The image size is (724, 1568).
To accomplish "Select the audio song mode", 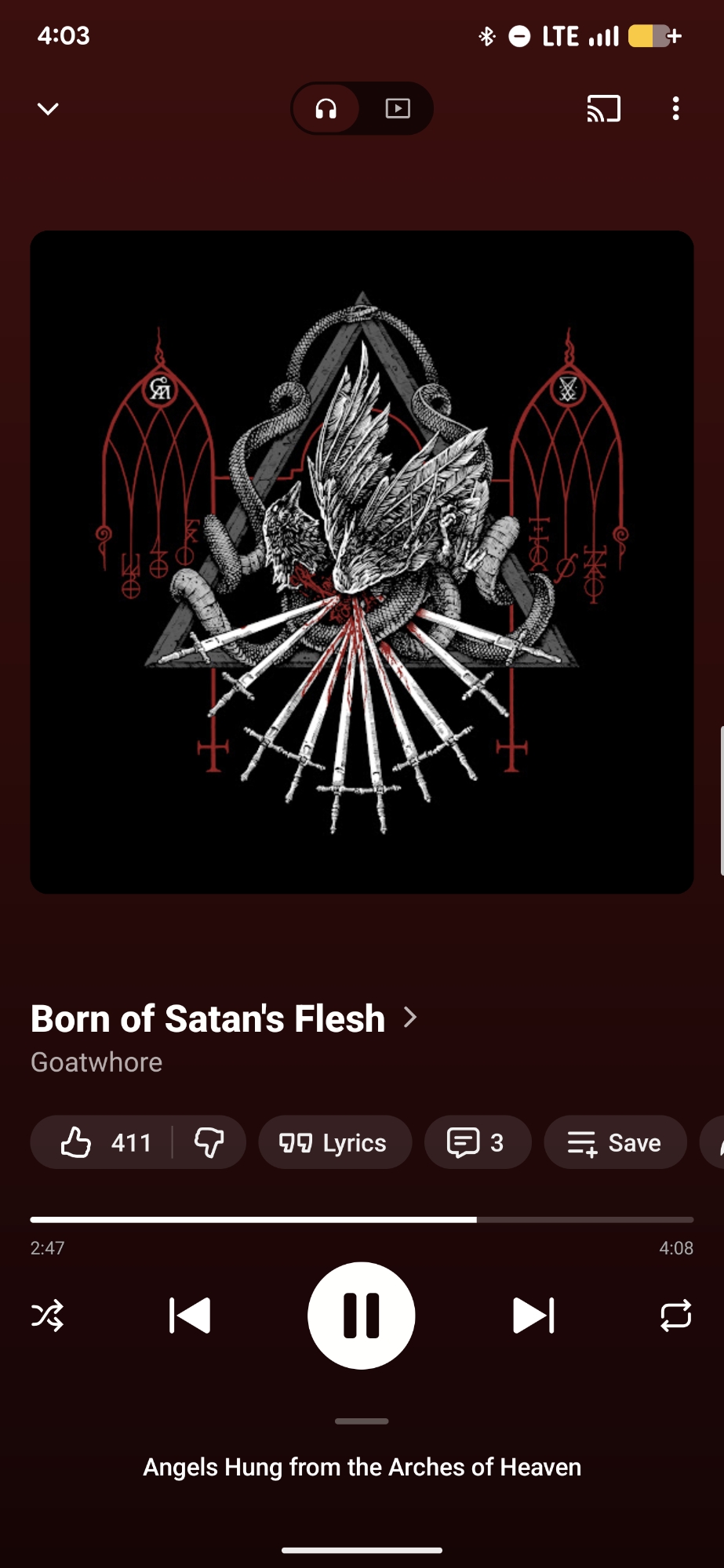I will pyautogui.click(x=326, y=108).
